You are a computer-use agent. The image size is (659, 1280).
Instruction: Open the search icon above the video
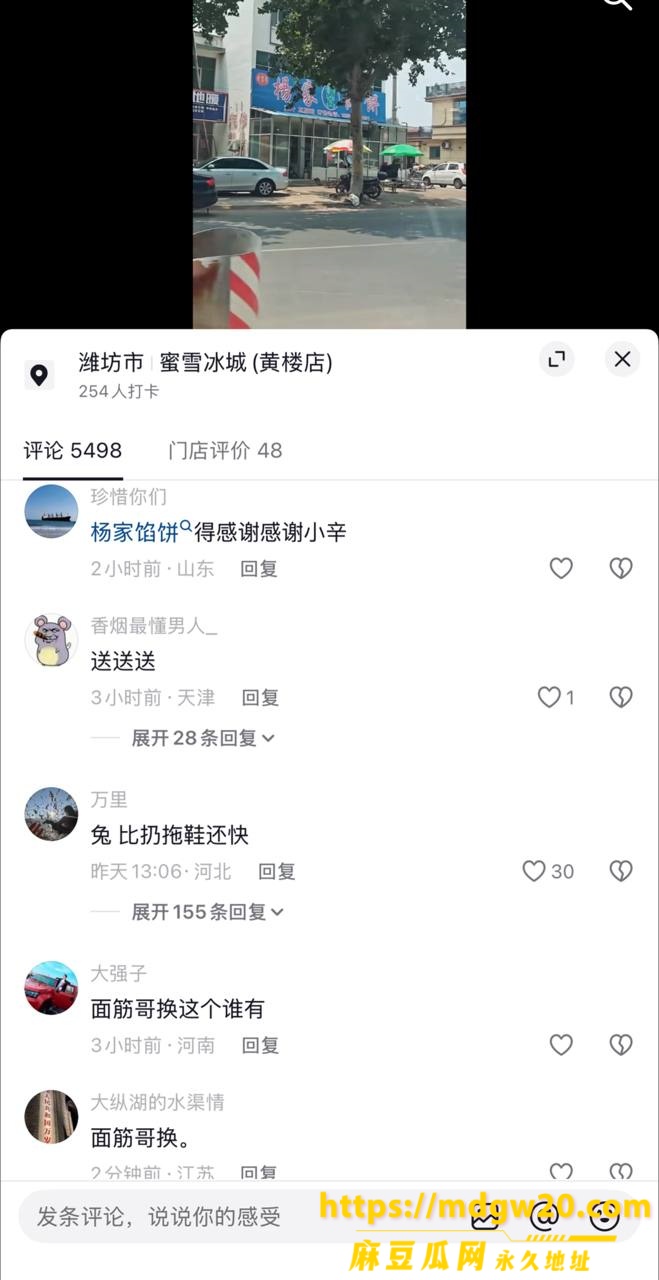(618, 4)
